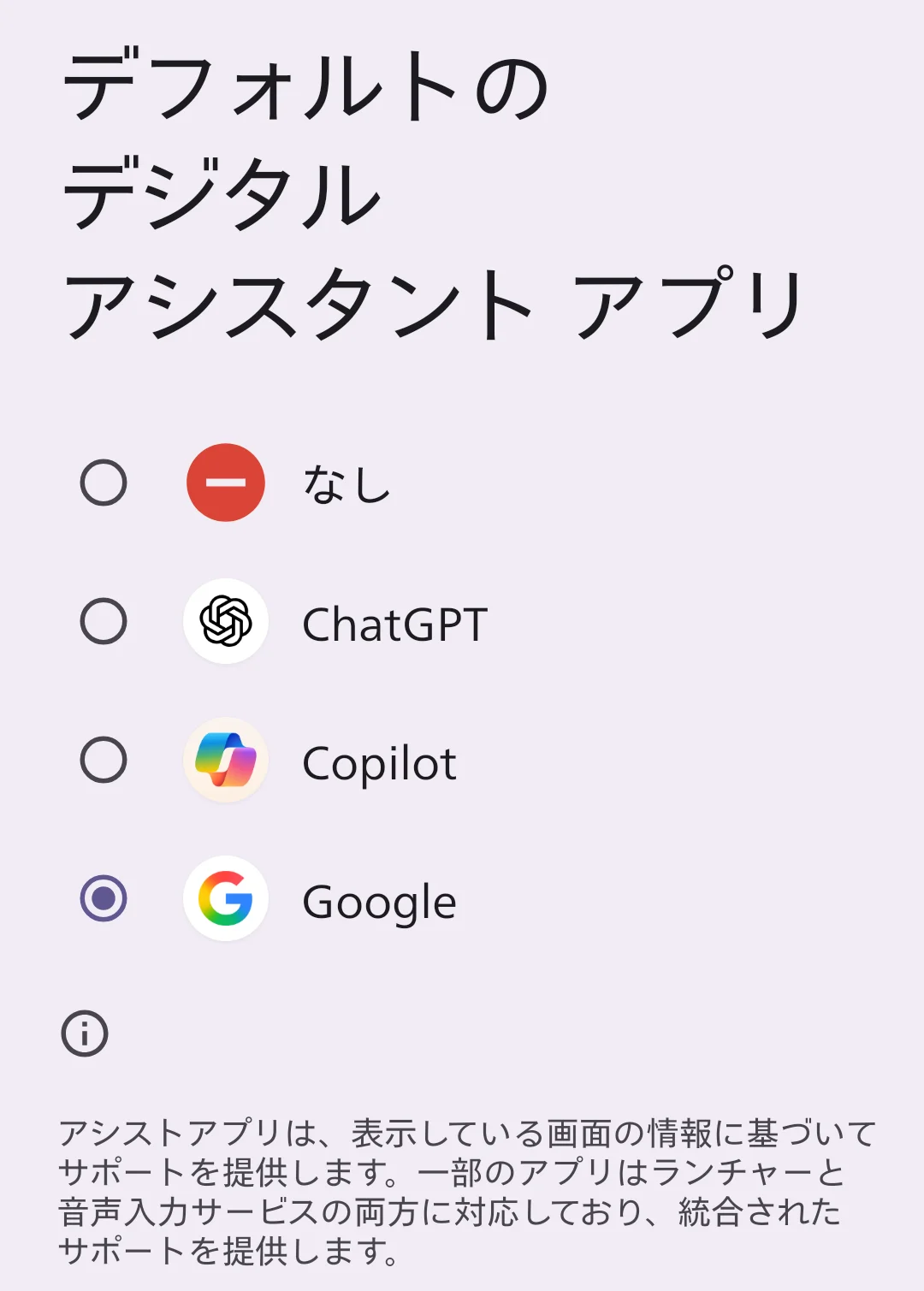Screen dimensions: 924x1291
Task: Select the Copilot radio button
Action: coord(103,762)
